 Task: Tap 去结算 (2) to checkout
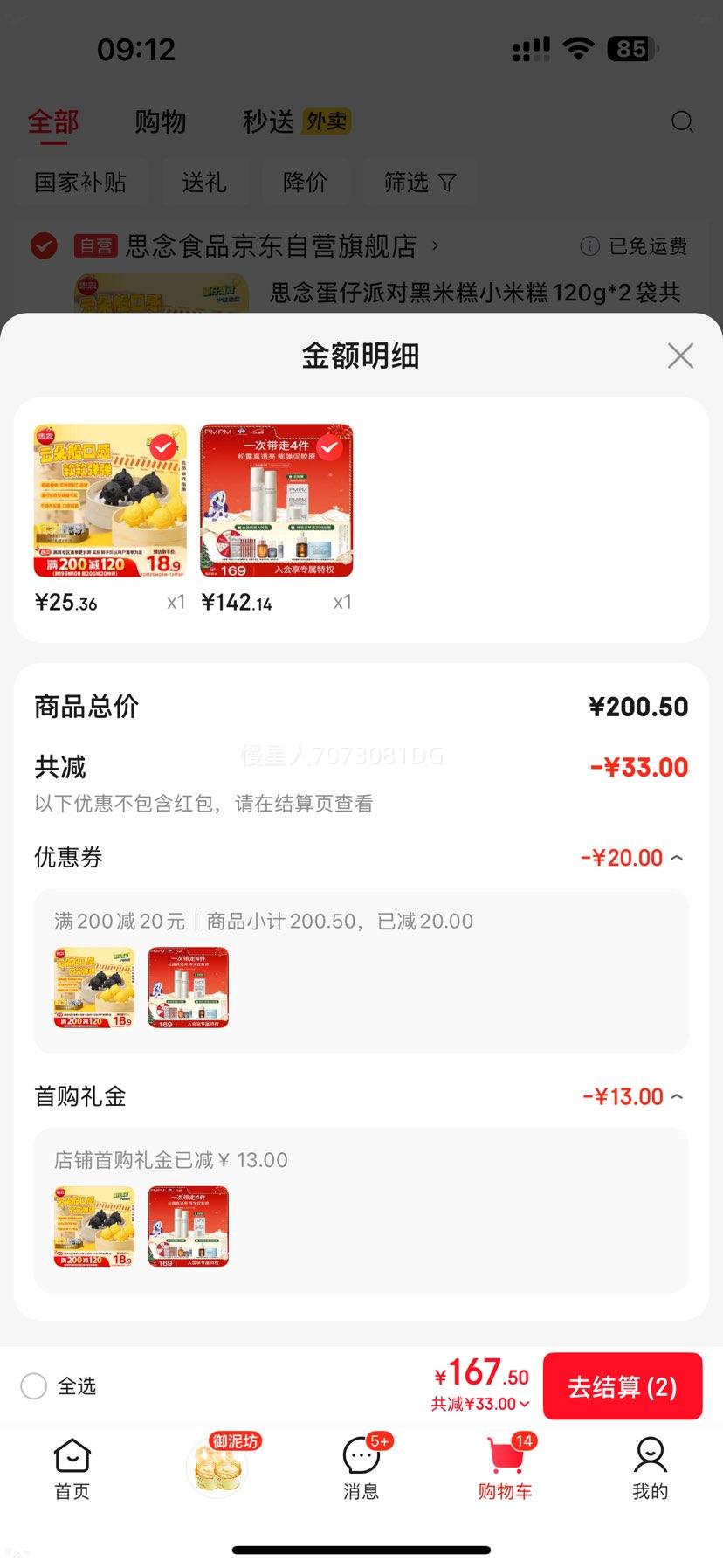click(x=623, y=1385)
